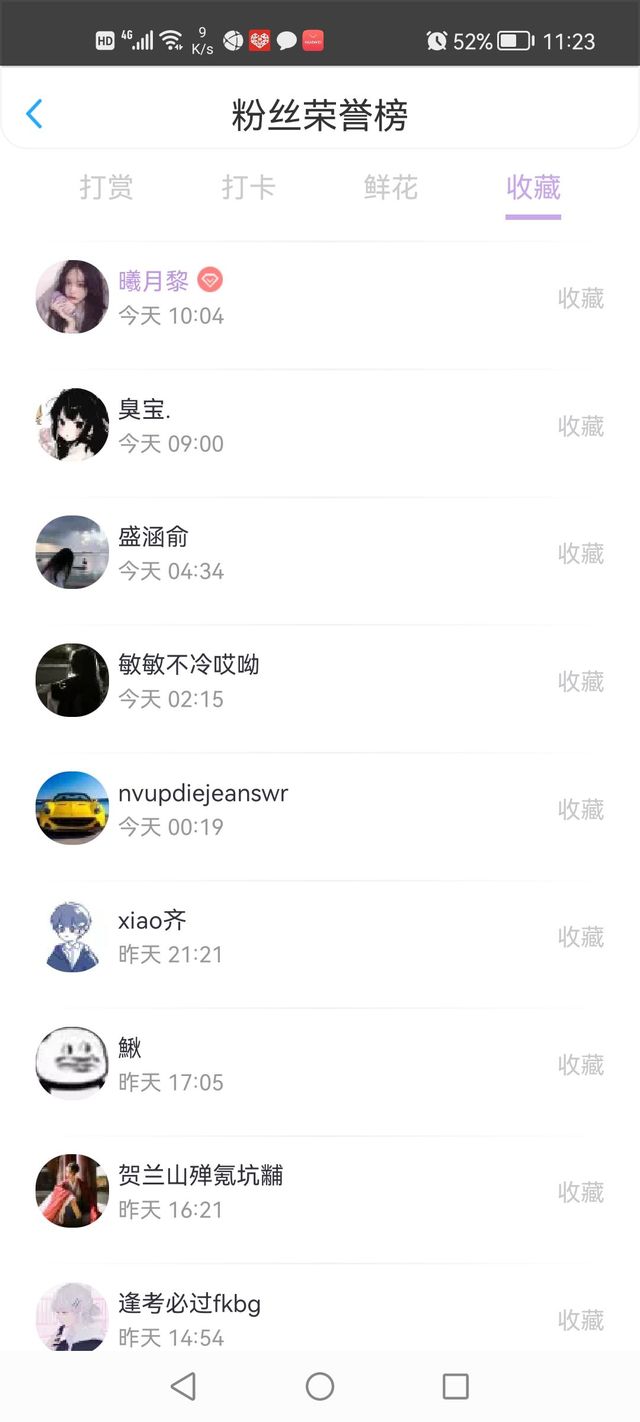640x1422 pixels.
Task: Open the row for 逢考必过fkbg
Action: click(x=320, y=1308)
